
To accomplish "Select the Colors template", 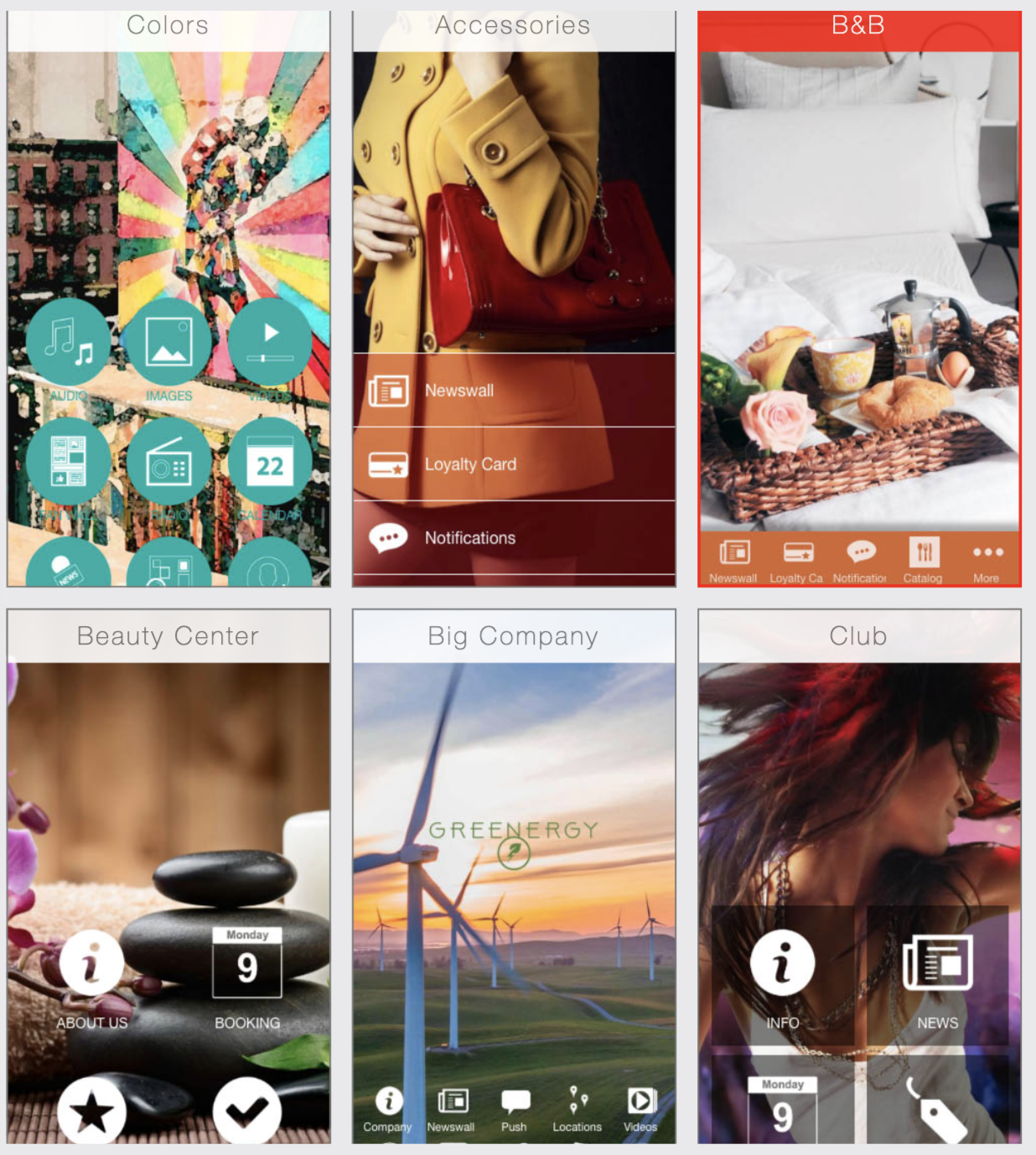I will pyautogui.click(x=168, y=299).
